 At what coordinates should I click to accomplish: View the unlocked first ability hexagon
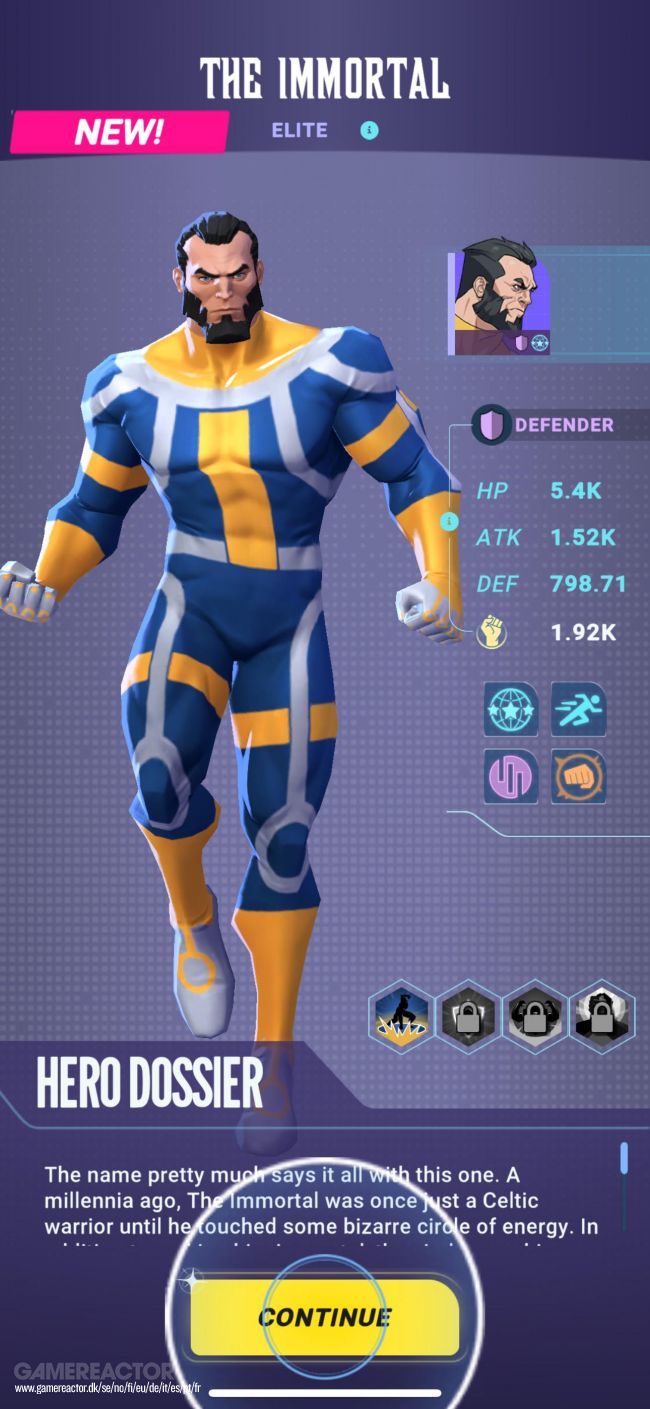(400, 1016)
